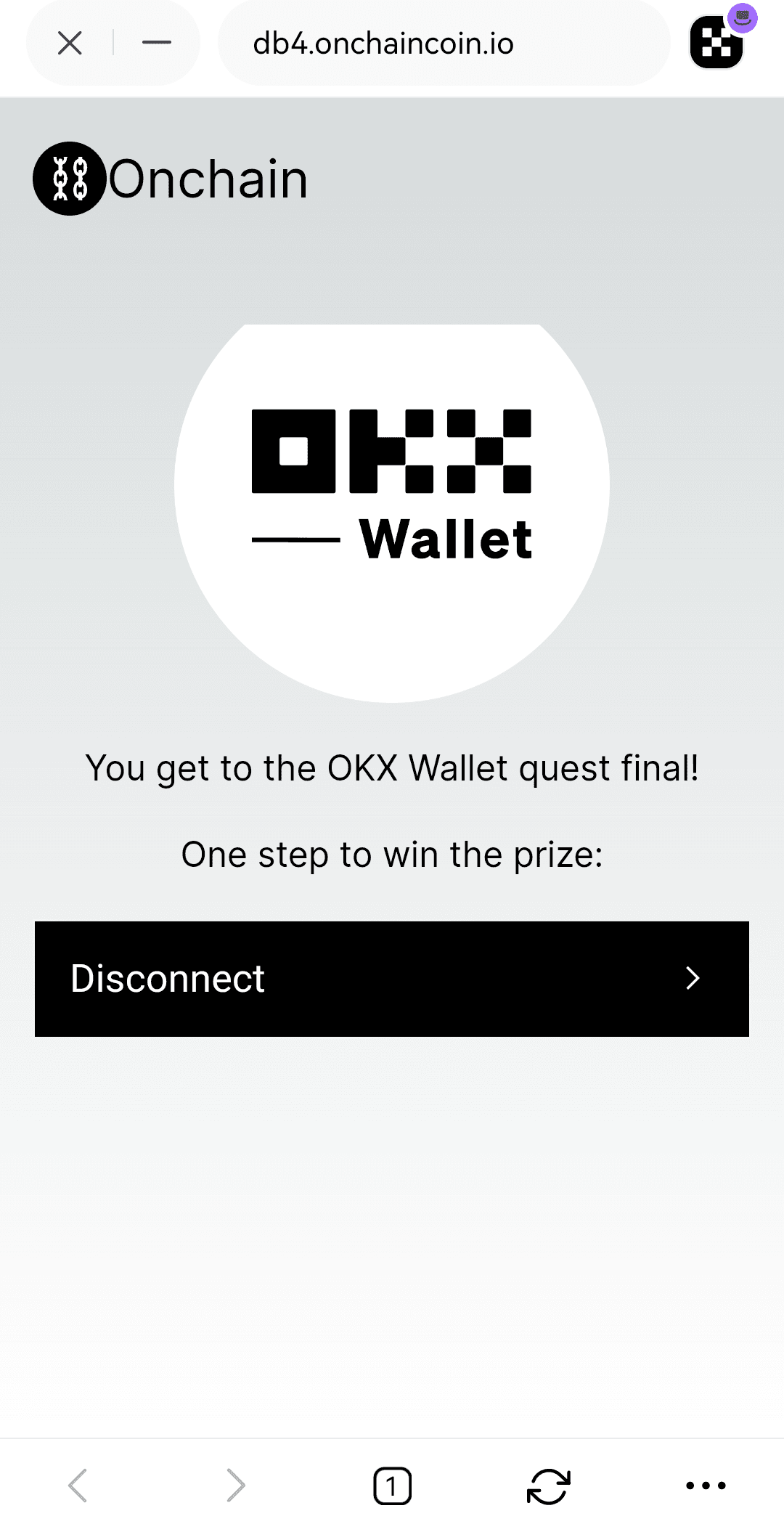The height and width of the screenshot is (1532, 784).
Task: Minimize the browser window
Action: tap(156, 44)
